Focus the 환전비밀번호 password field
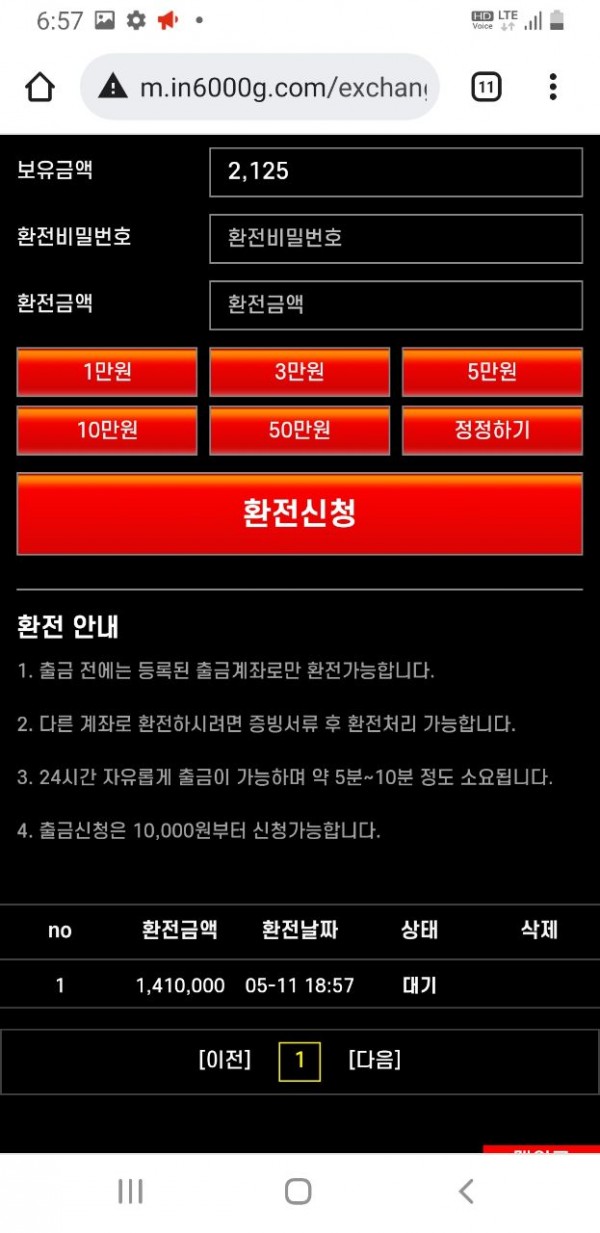This screenshot has width=600, height=1233. (395, 238)
